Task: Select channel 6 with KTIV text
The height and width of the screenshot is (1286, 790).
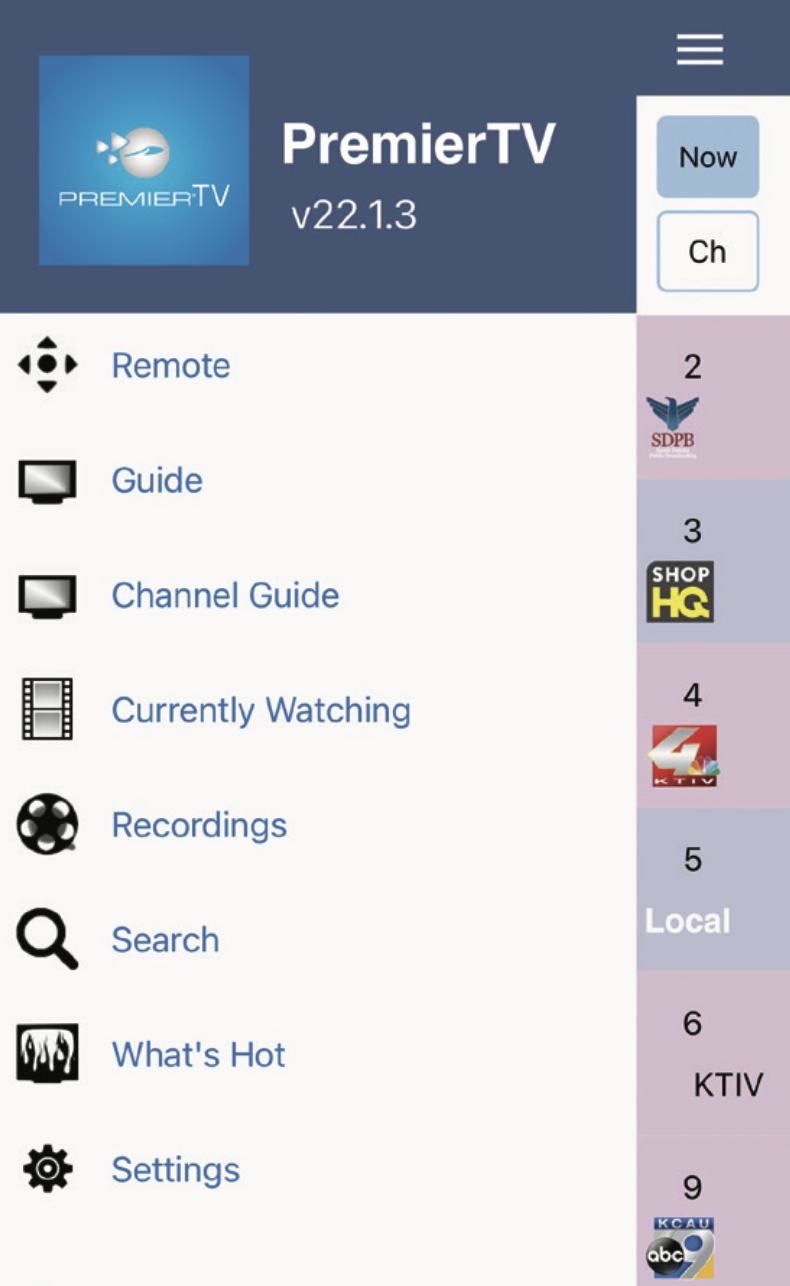Action: click(713, 1053)
